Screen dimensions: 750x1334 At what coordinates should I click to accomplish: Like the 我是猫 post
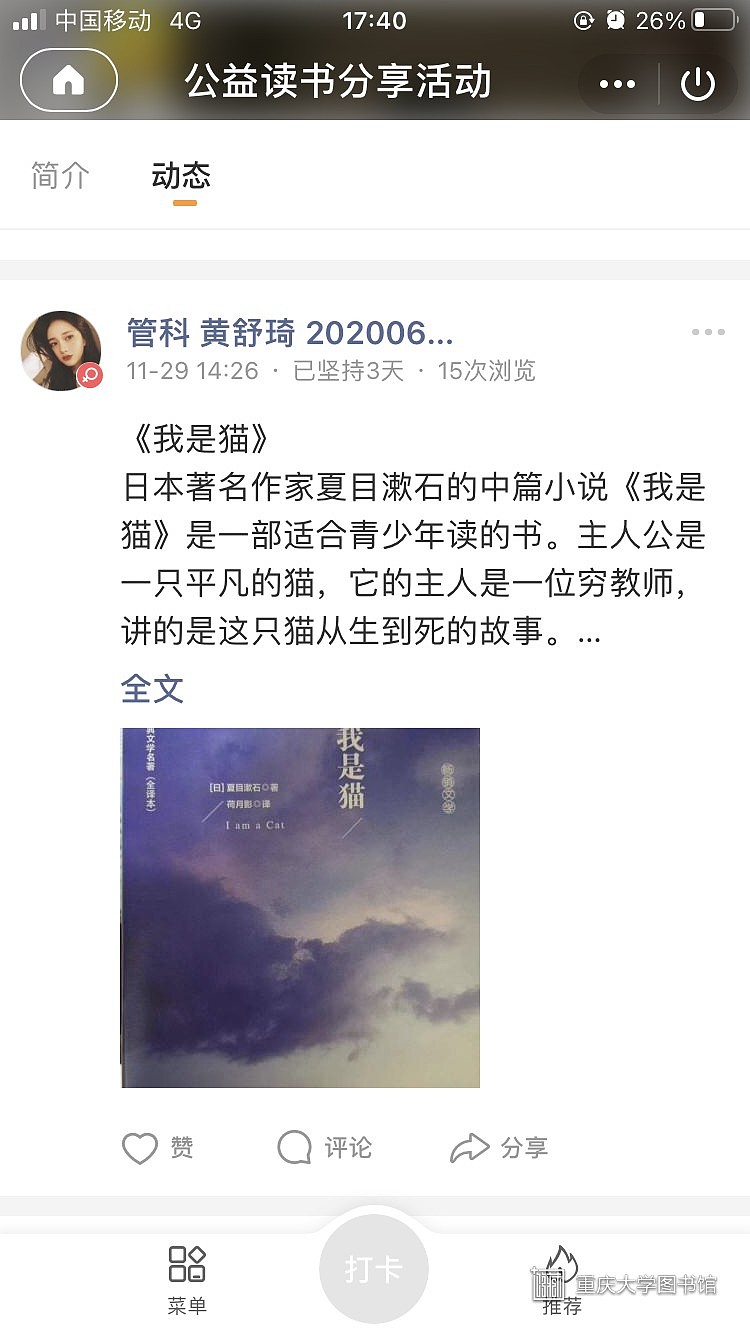pos(158,1147)
